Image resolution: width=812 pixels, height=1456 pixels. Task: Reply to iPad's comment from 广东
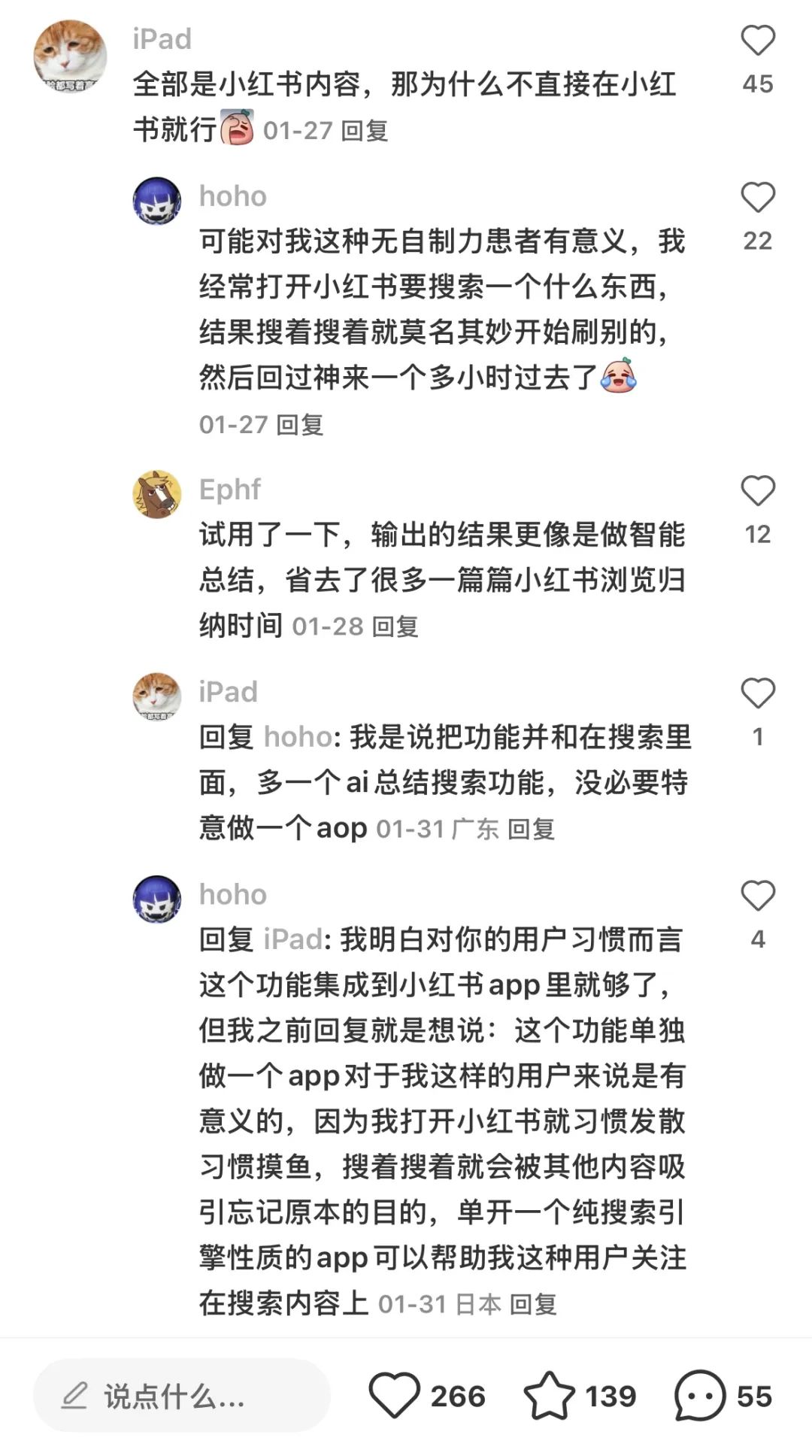tap(531, 829)
